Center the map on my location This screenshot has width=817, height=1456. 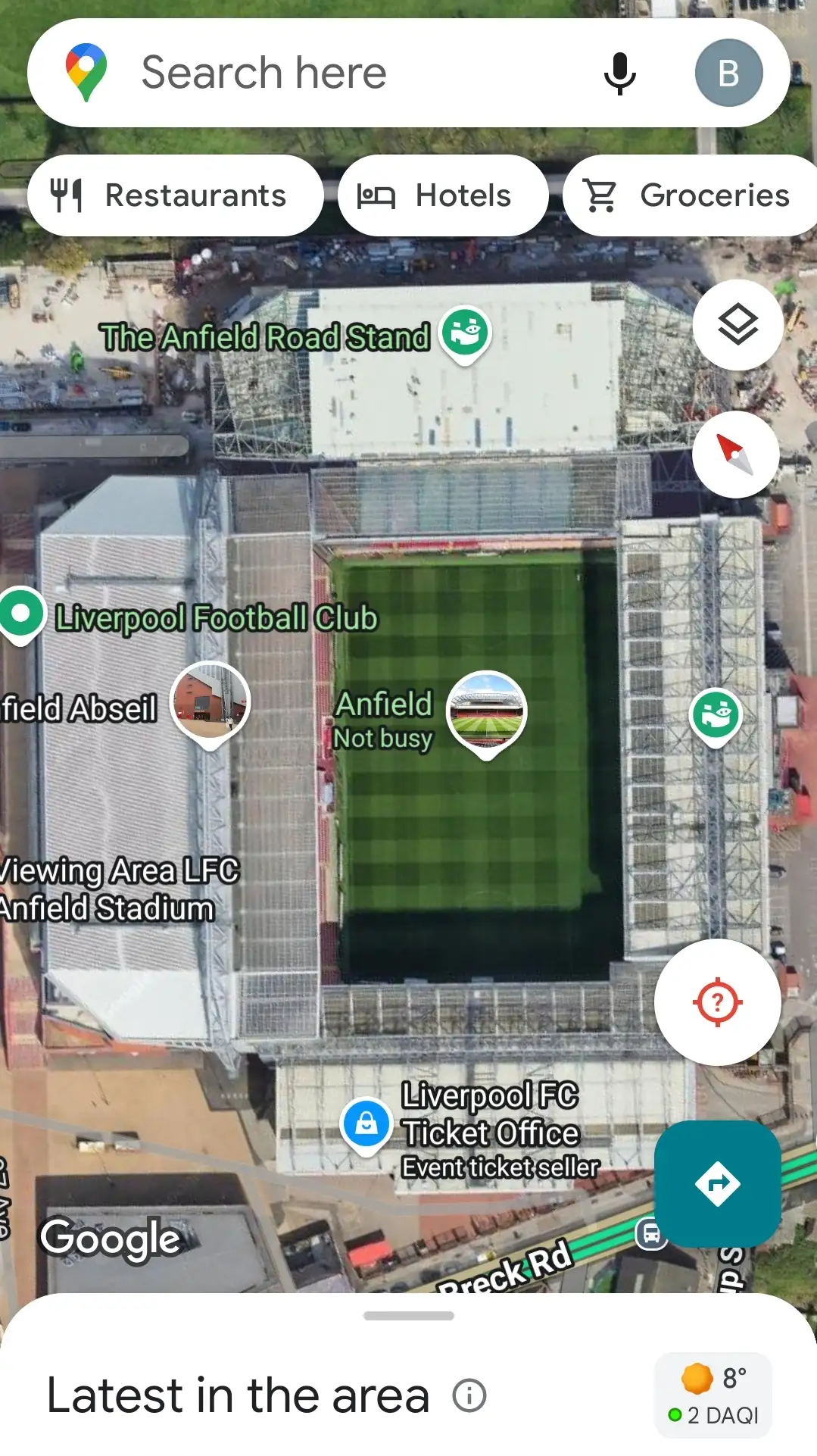click(717, 1002)
